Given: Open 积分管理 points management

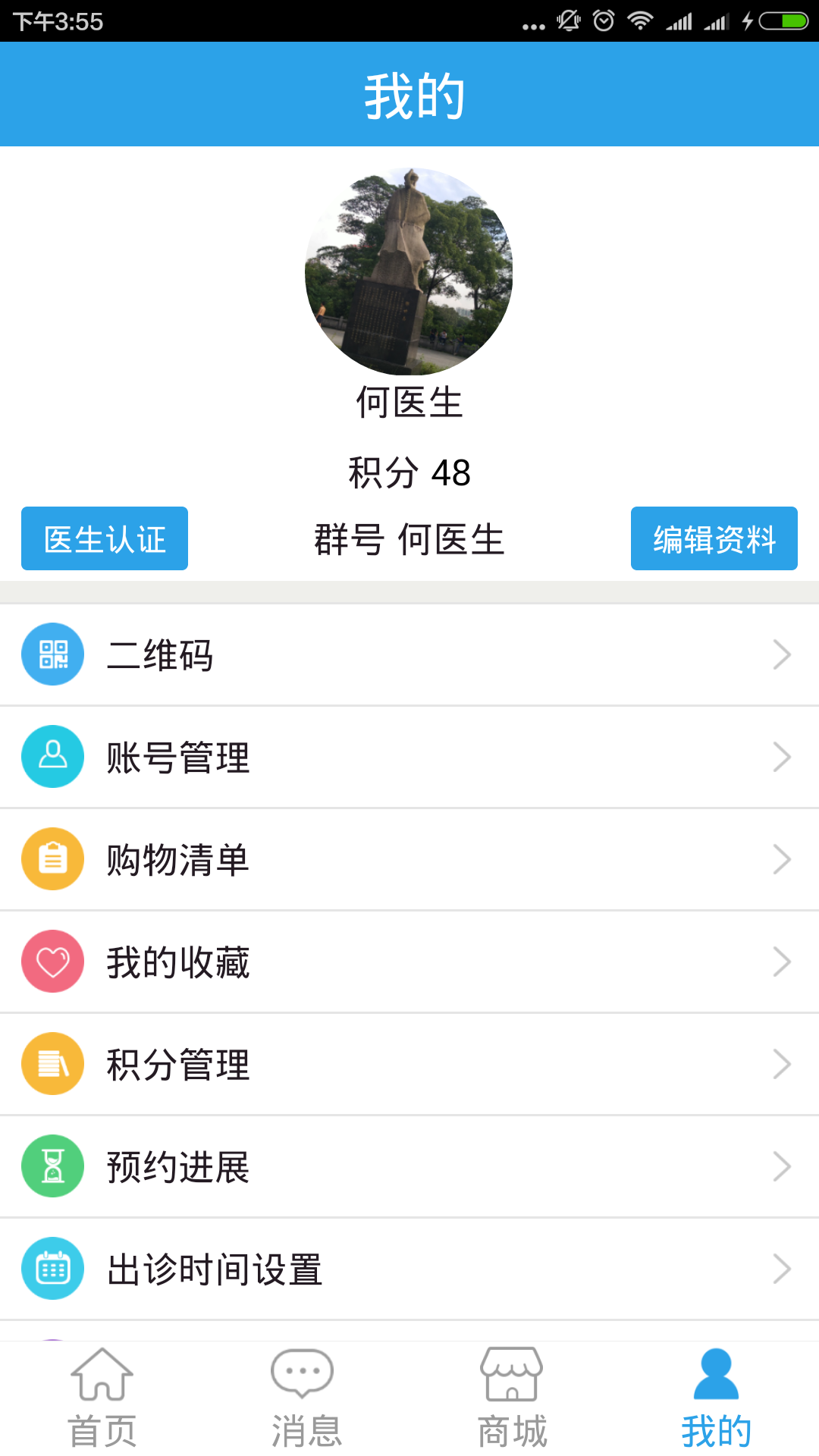Looking at the screenshot, I should [409, 1064].
